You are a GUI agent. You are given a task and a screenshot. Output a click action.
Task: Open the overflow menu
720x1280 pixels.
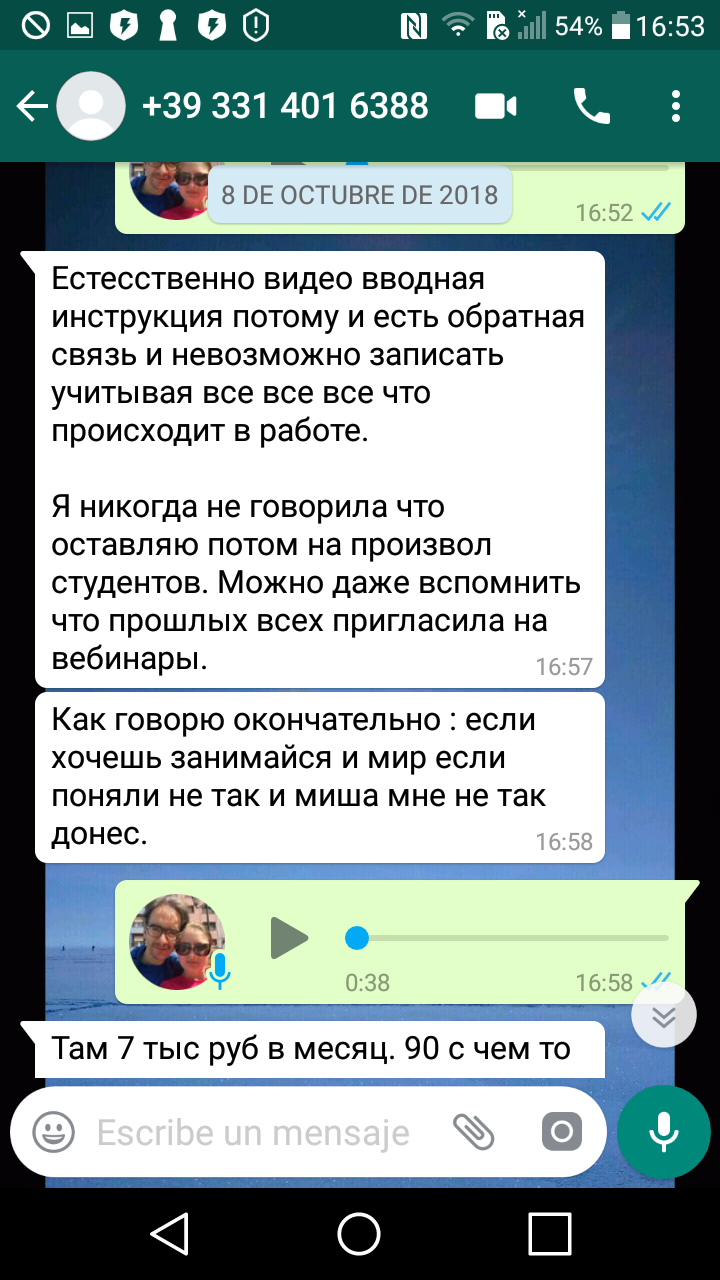click(x=677, y=106)
